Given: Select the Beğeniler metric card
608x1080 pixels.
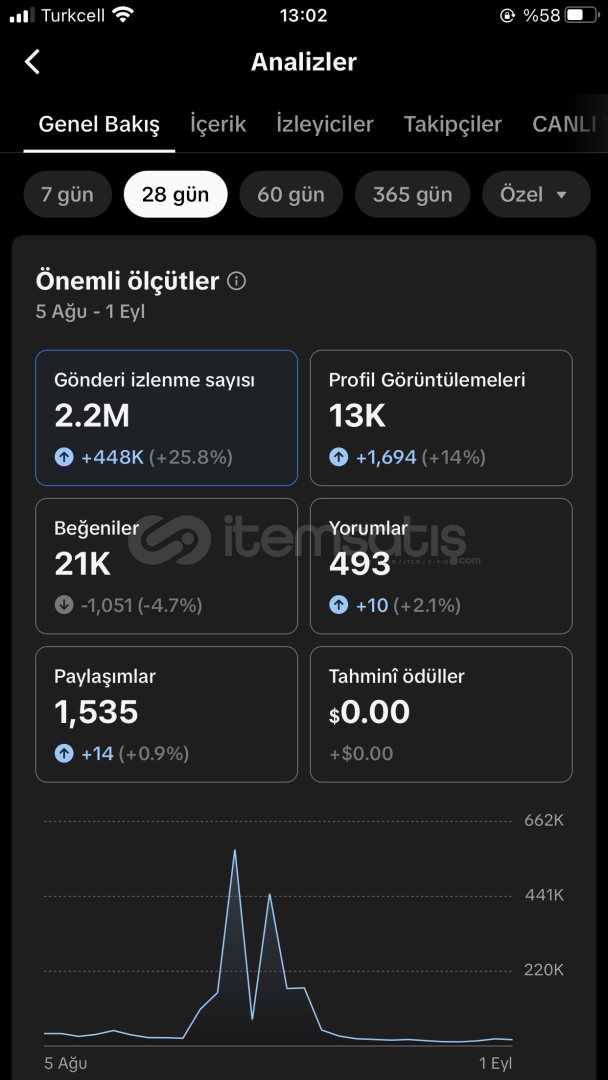Looking at the screenshot, I should click(x=167, y=566).
